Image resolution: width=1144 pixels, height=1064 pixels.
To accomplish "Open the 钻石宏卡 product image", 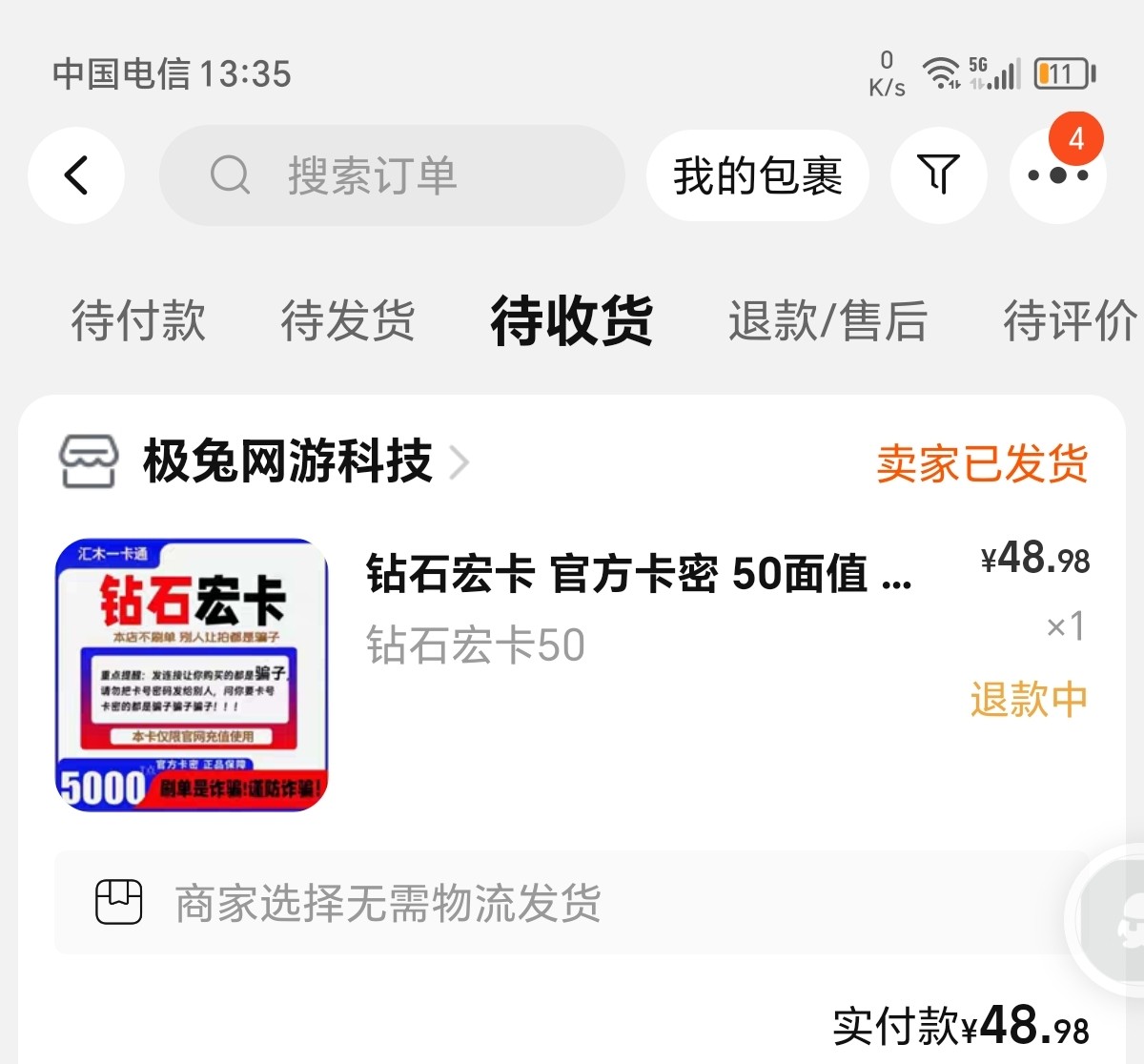I will pyautogui.click(x=191, y=675).
